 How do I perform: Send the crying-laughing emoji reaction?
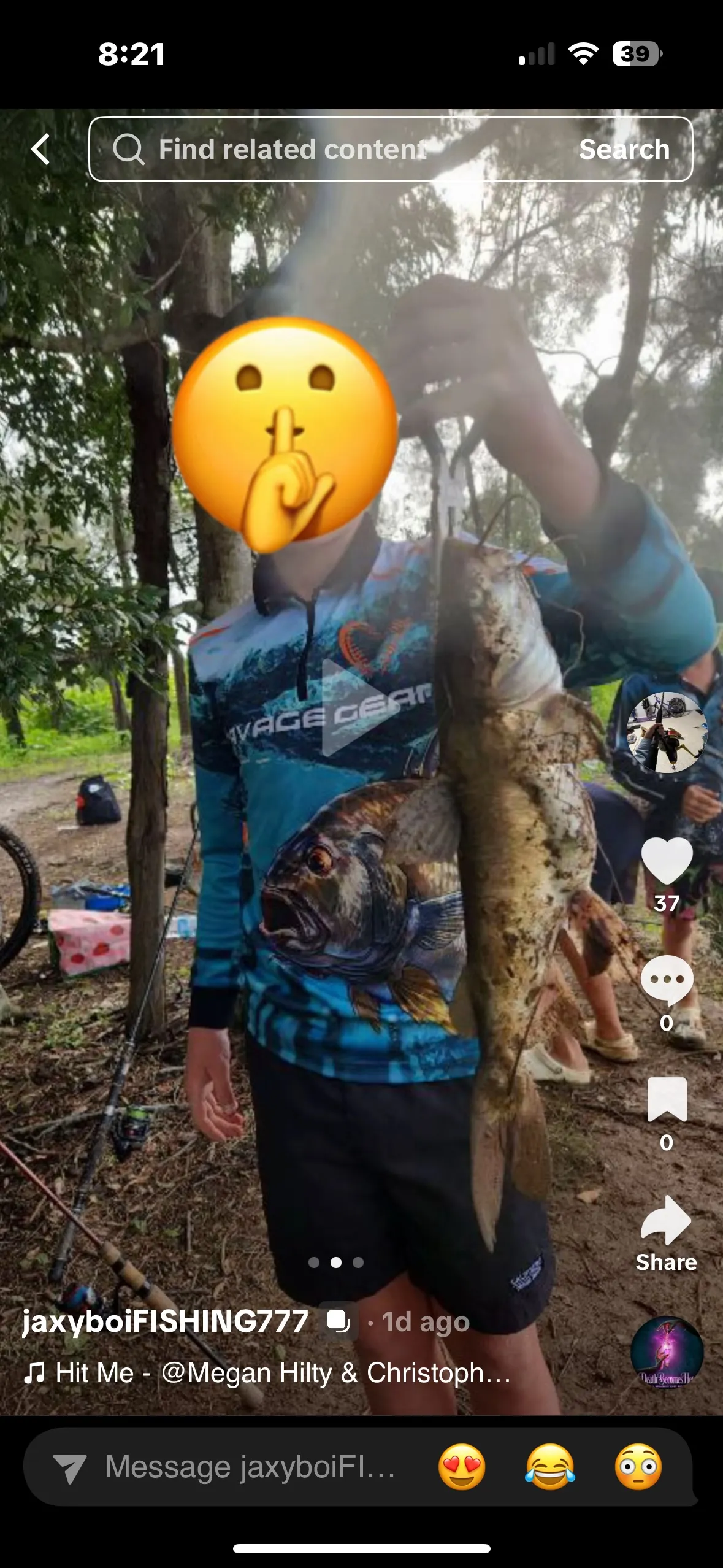[550, 1467]
